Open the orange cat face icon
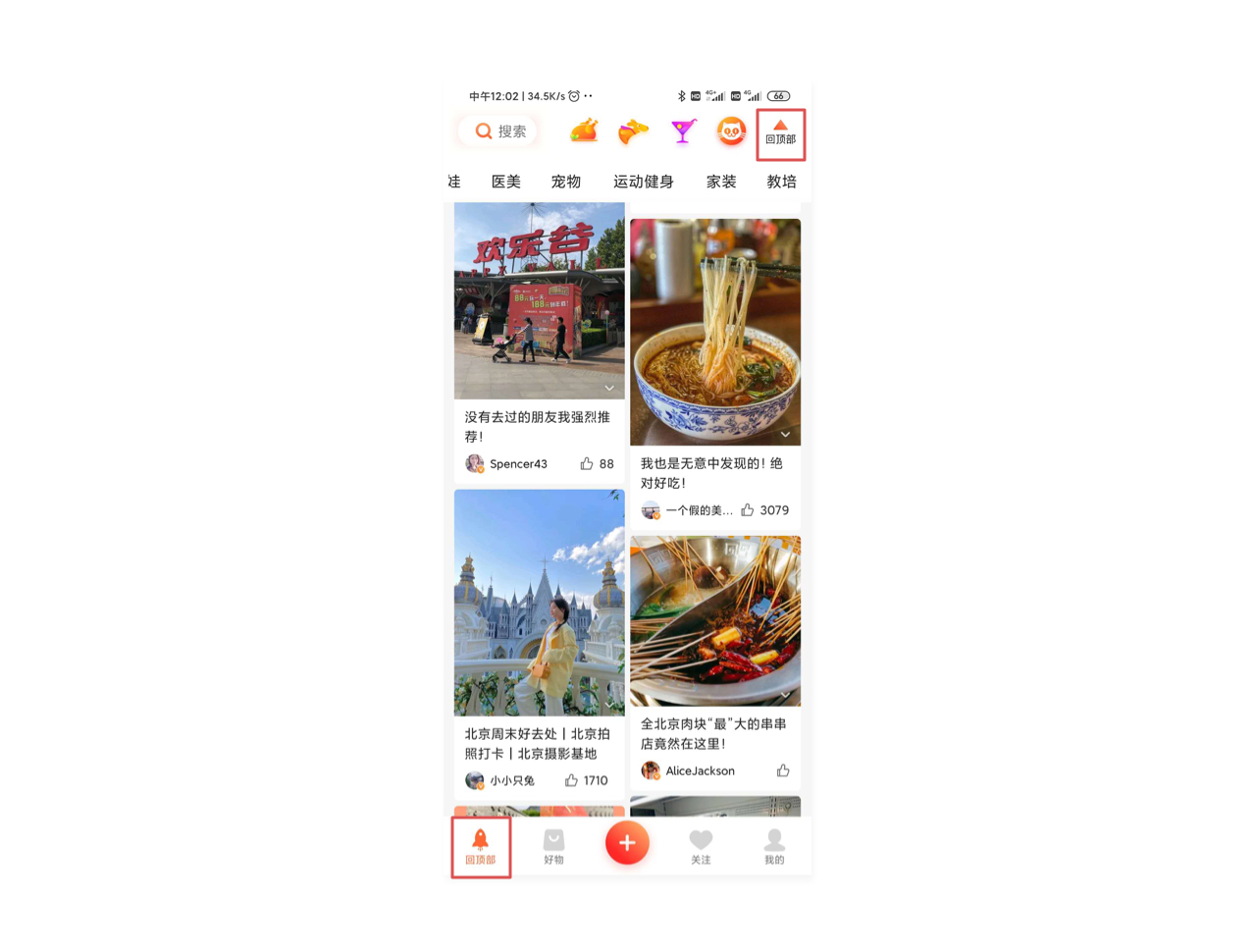This screenshot has height=952, width=1256. [x=731, y=131]
